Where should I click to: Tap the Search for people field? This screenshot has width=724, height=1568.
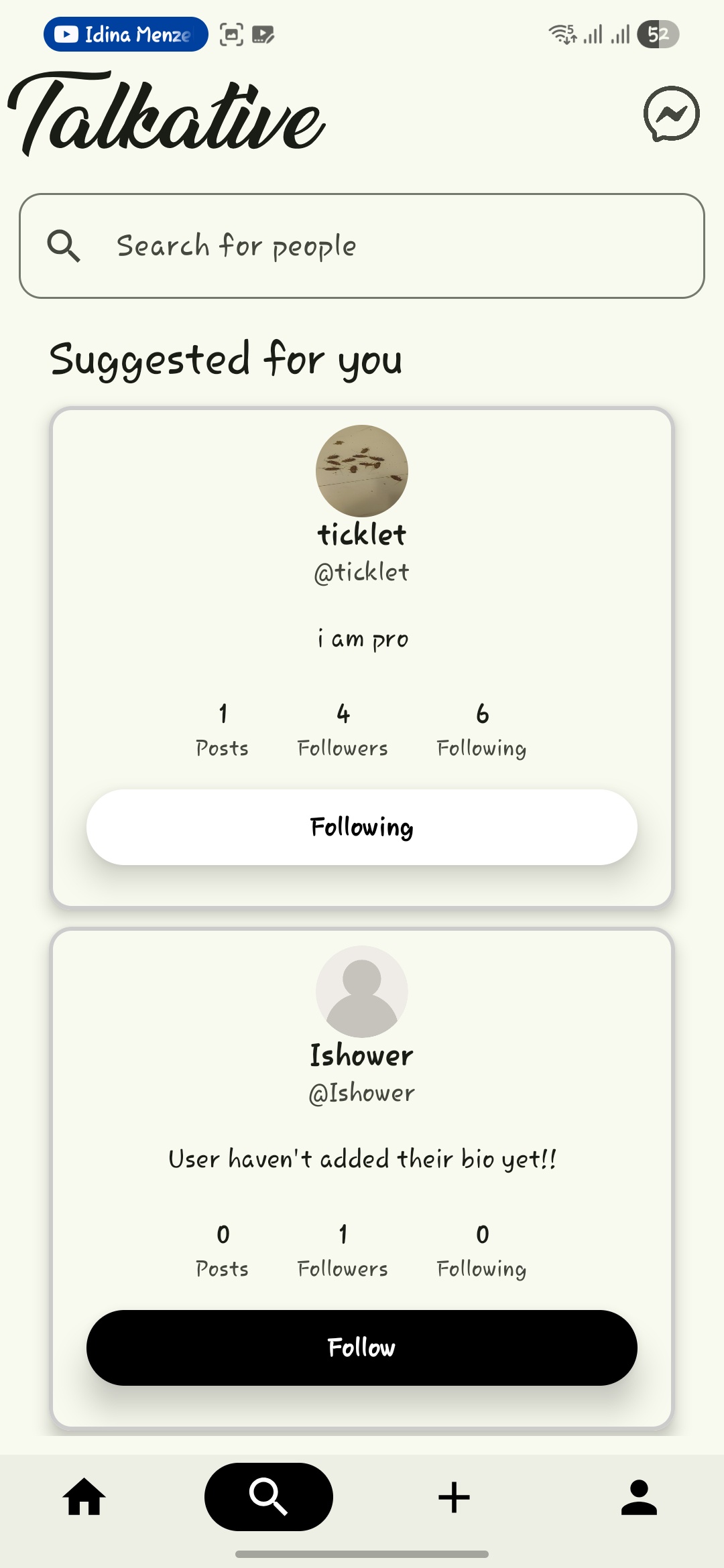coord(362,246)
